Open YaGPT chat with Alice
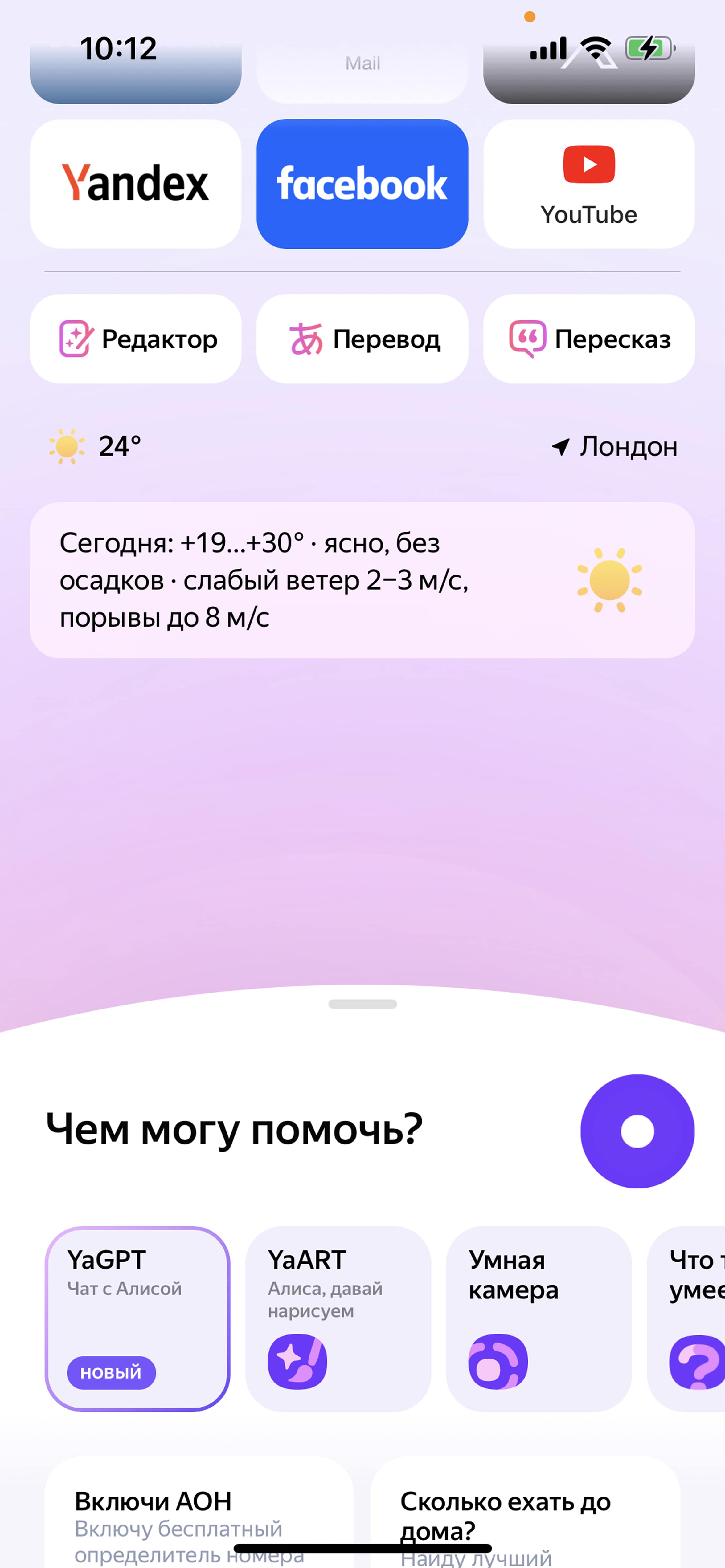This screenshot has width=725, height=1568. pyautogui.click(x=138, y=1318)
